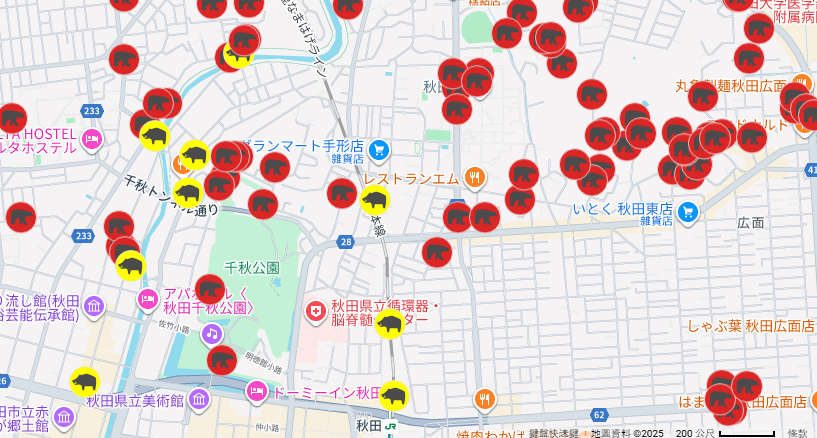Tap the アパホテル〈秋田千秋公園〉 hotel pin

click(148, 298)
